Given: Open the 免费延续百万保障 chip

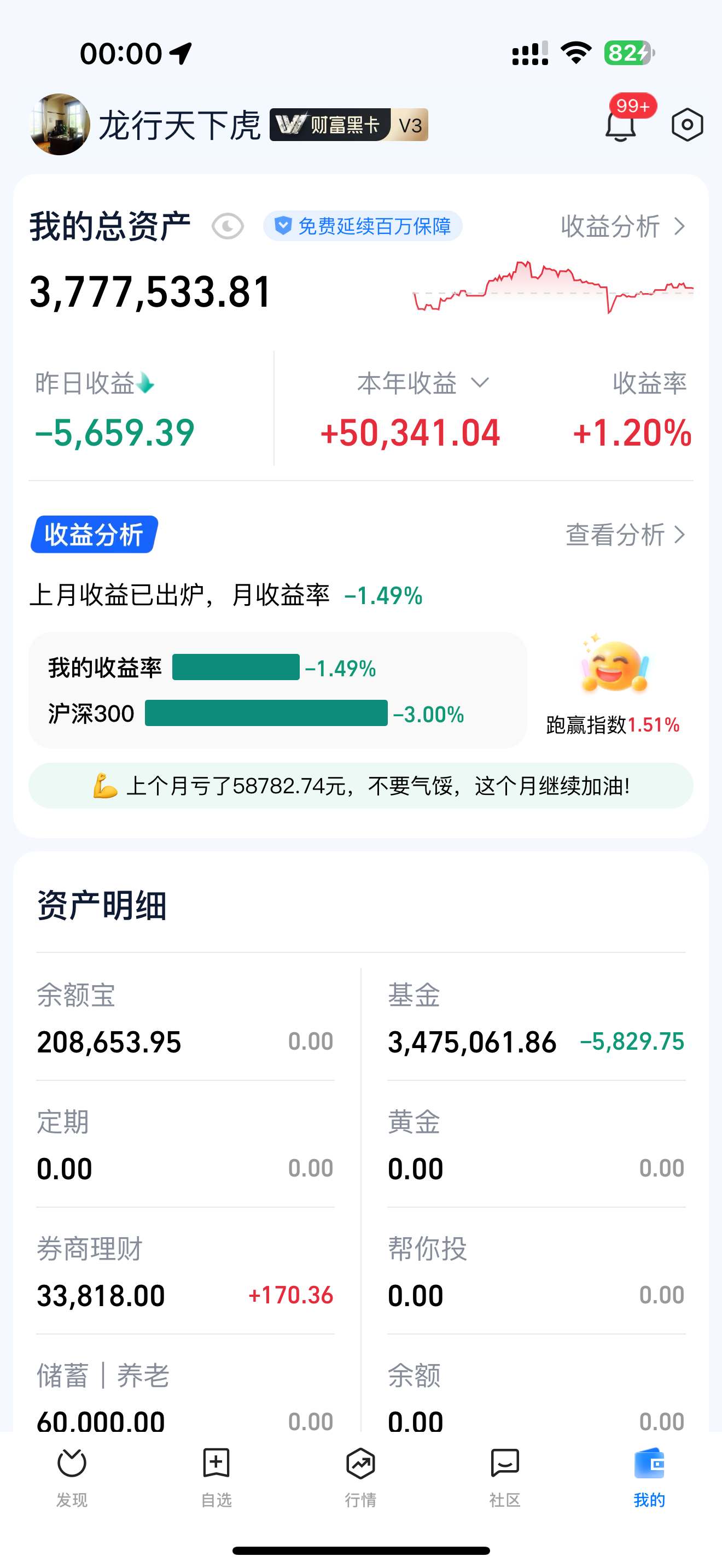Looking at the screenshot, I should 363,226.
